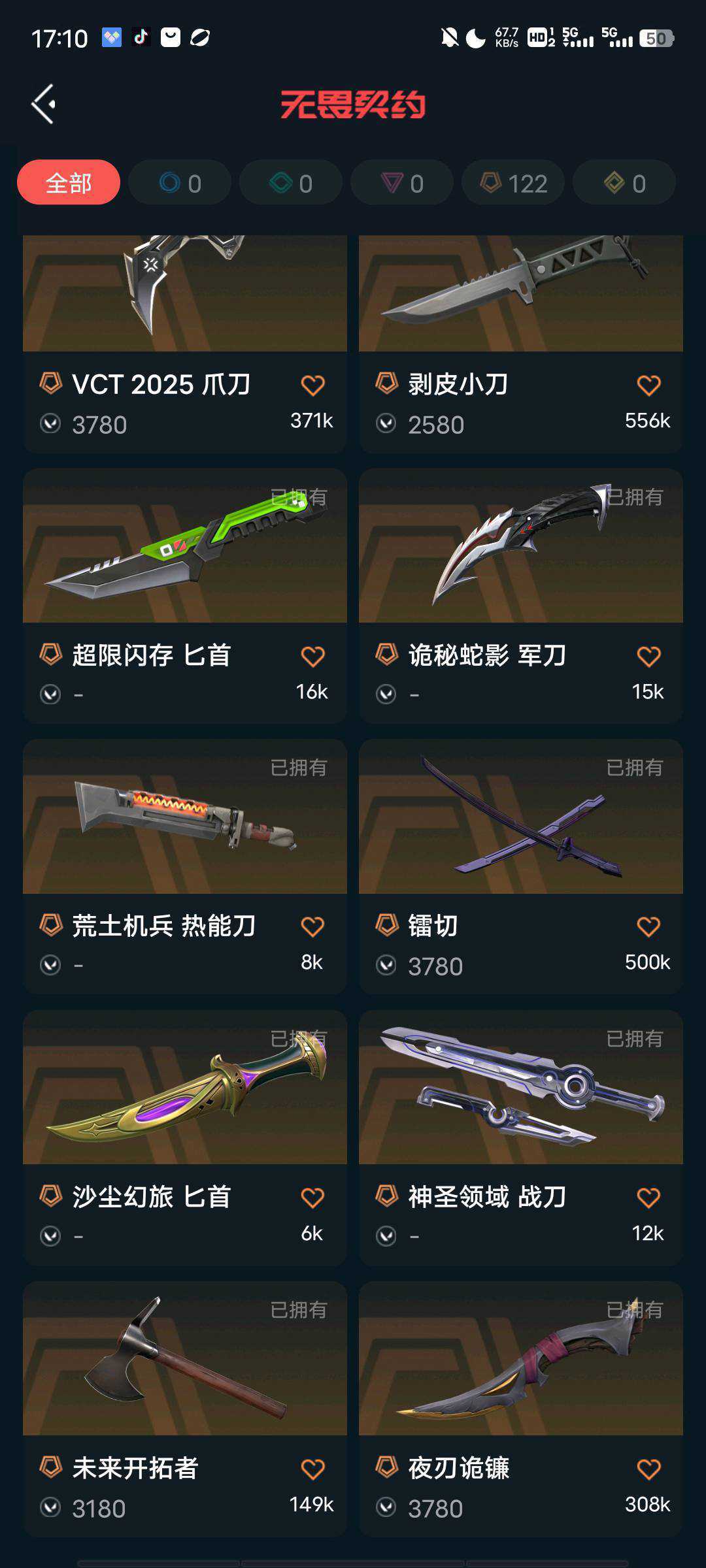Favorite the VCT 2025 爪刀 skin

coord(313,385)
